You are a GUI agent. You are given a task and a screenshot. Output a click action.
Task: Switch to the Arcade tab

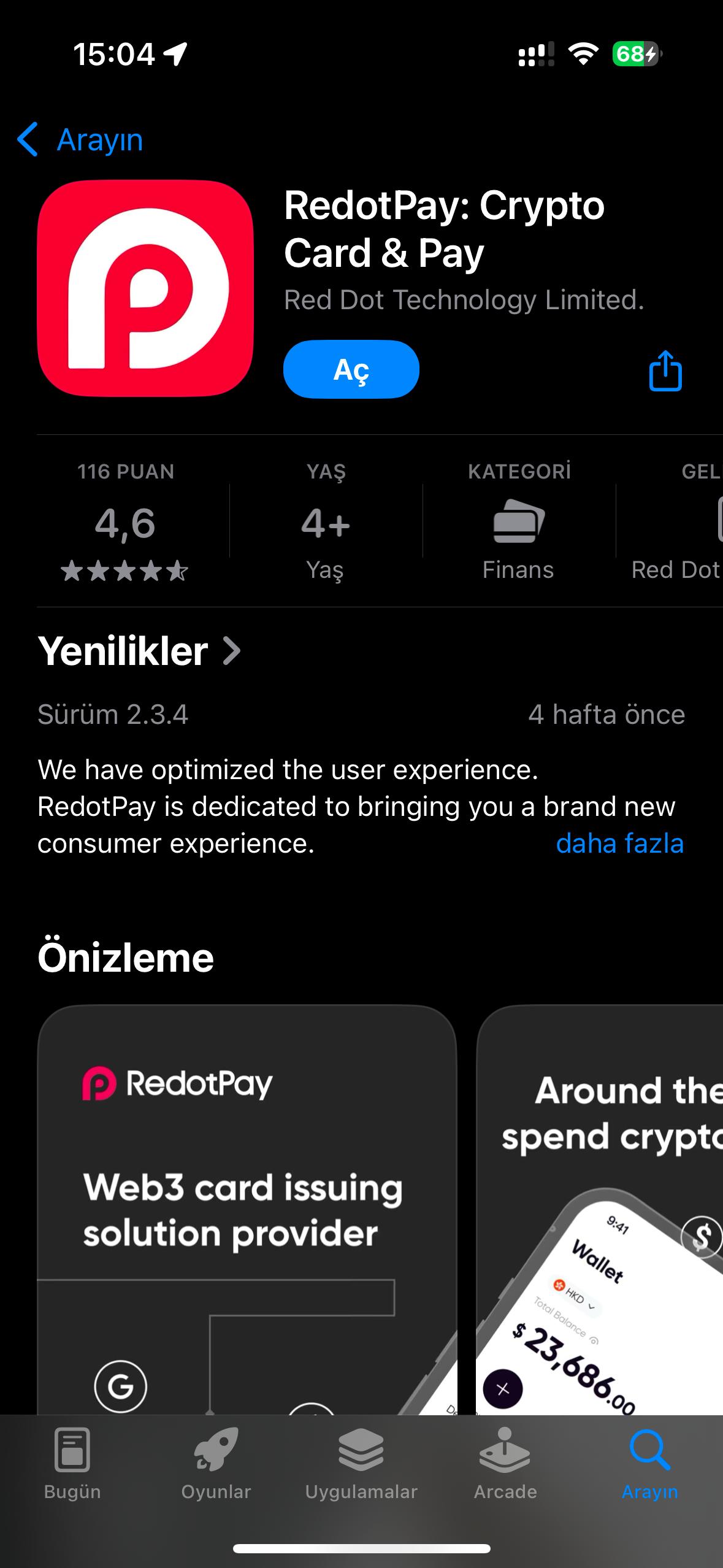(x=505, y=1465)
